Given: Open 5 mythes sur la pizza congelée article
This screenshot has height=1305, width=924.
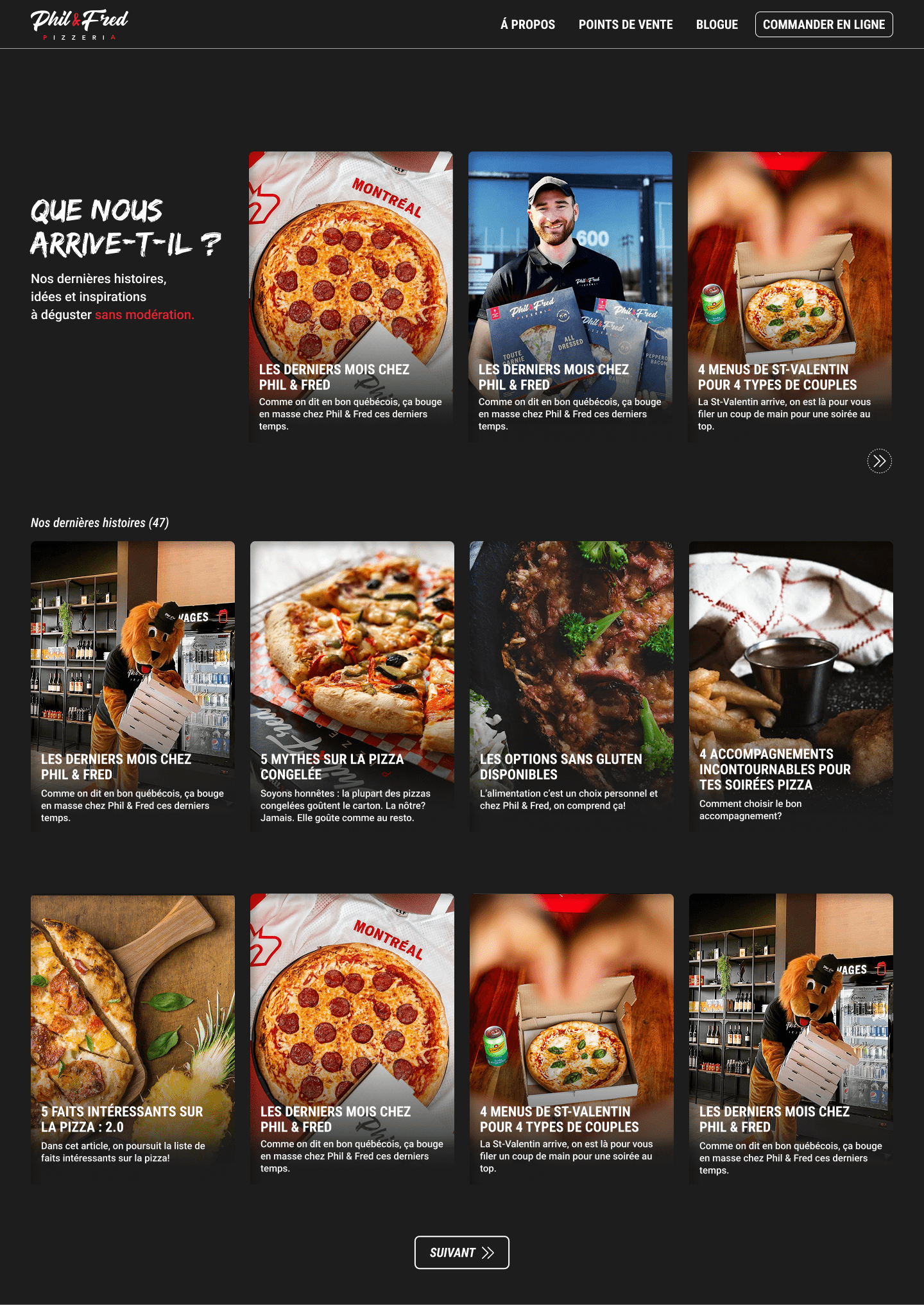Looking at the screenshot, I should coord(352,686).
